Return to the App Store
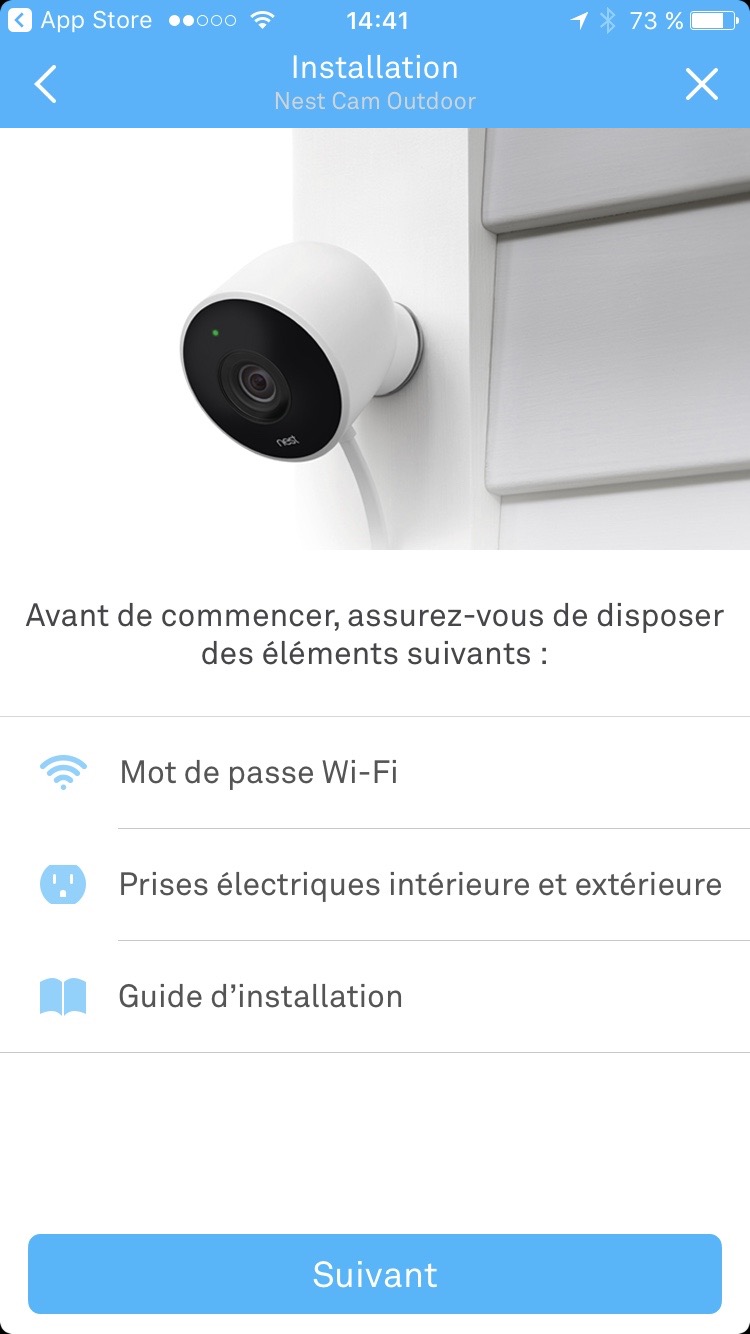Image resolution: width=750 pixels, height=1334 pixels. point(80,20)
